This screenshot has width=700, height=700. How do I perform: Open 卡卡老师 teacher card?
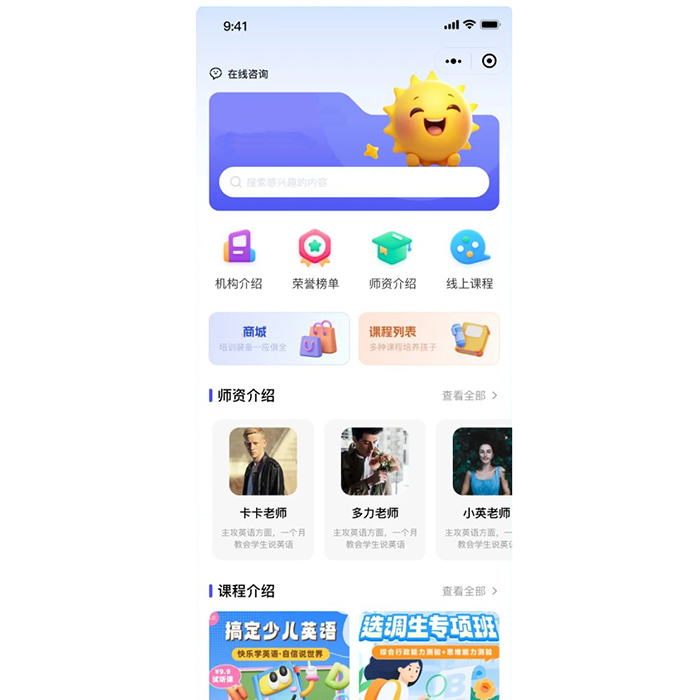point(263,489)
